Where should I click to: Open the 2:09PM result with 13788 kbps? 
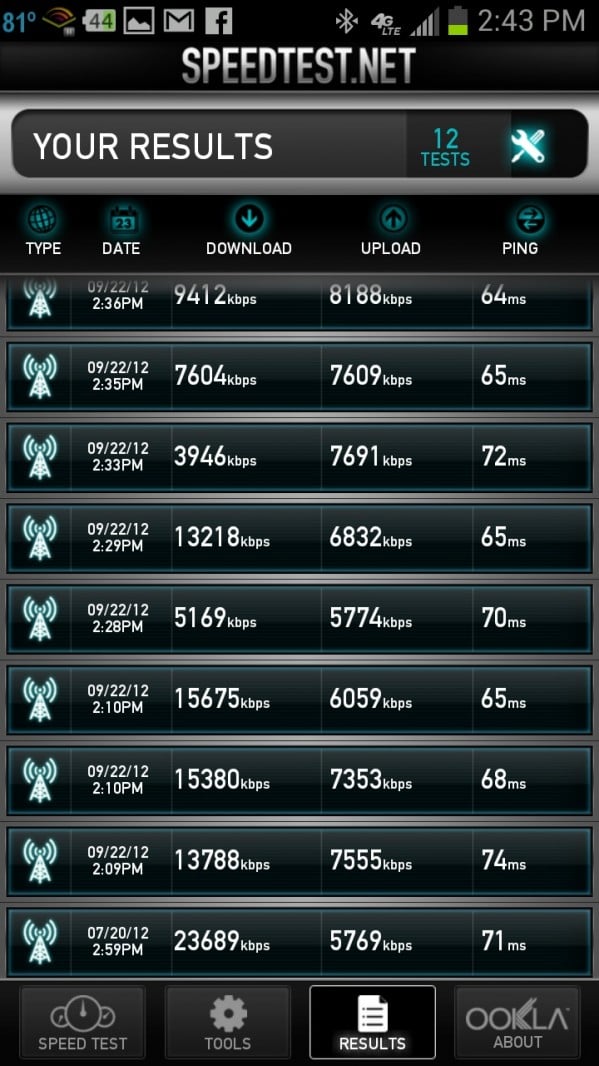tap(299, 861)
